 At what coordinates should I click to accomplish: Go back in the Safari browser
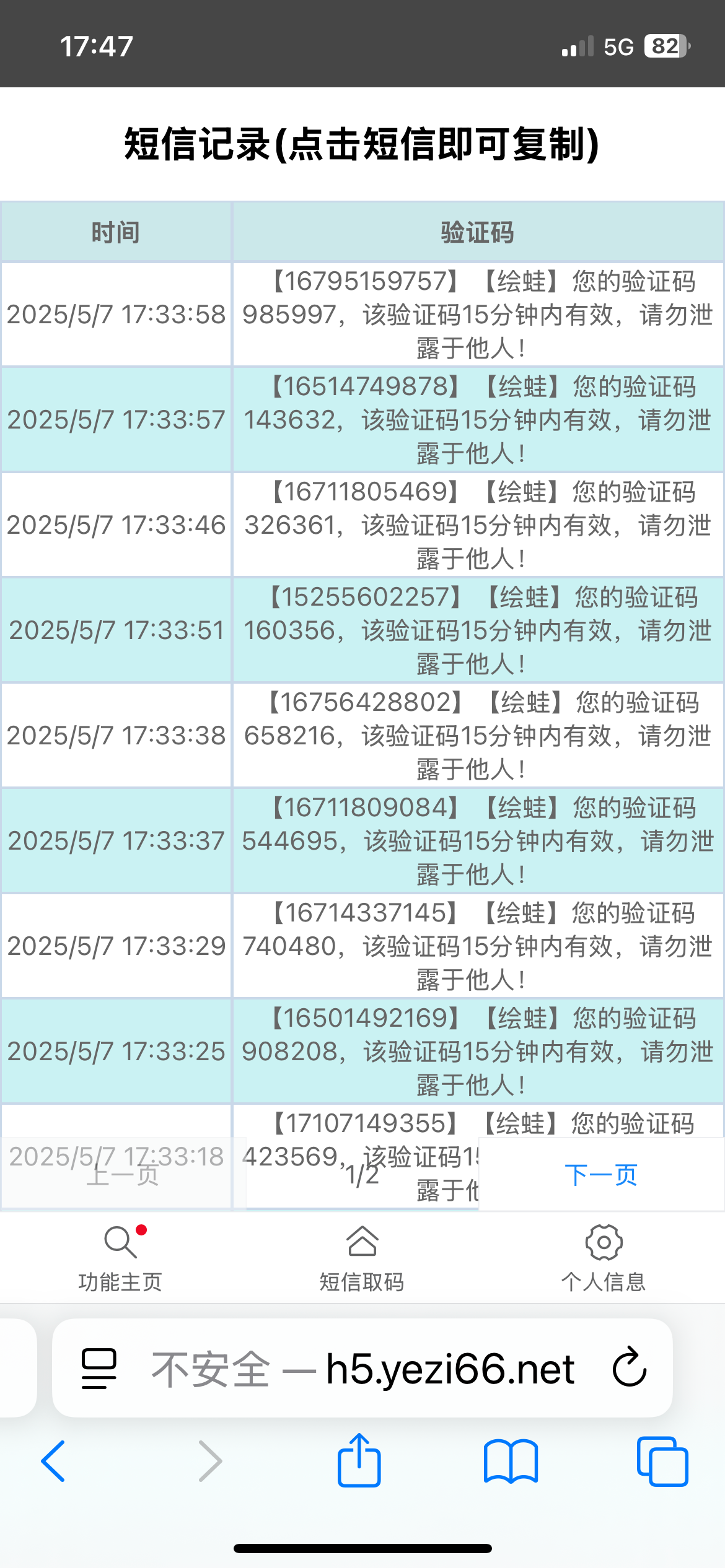(53, 1461)
